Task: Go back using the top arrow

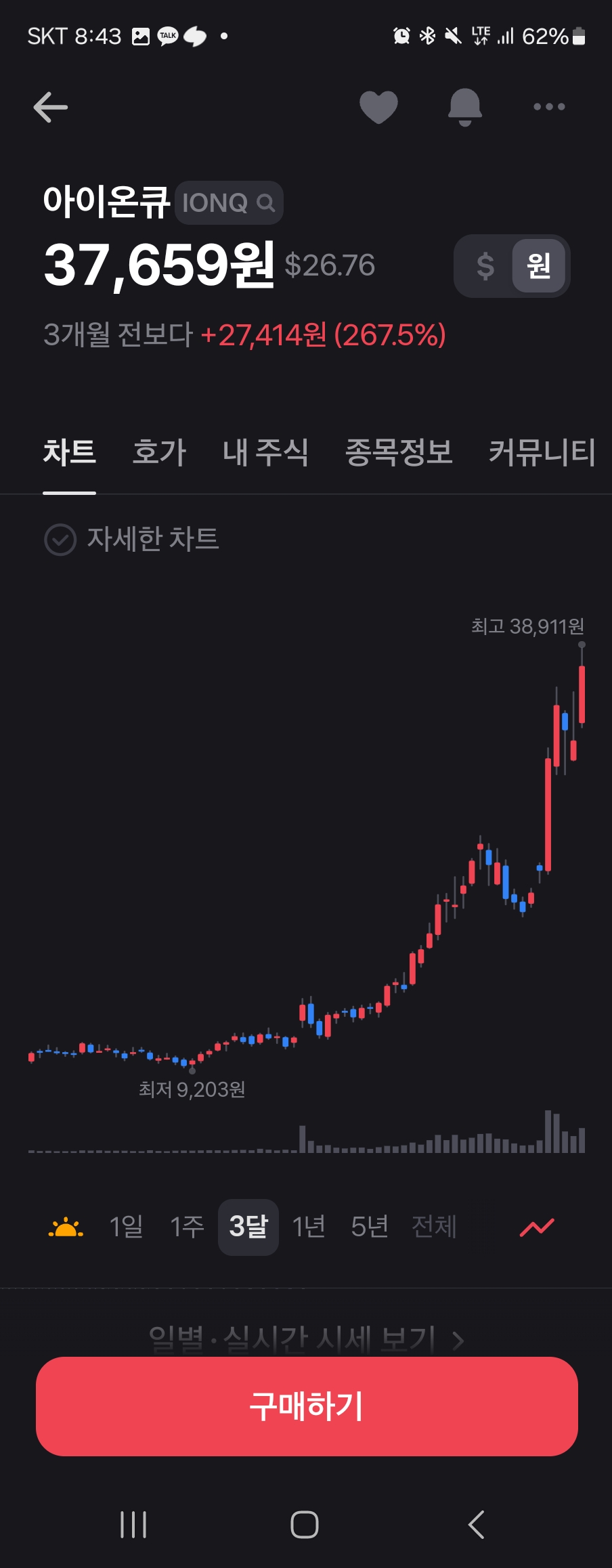Action: tap(51, 107)
